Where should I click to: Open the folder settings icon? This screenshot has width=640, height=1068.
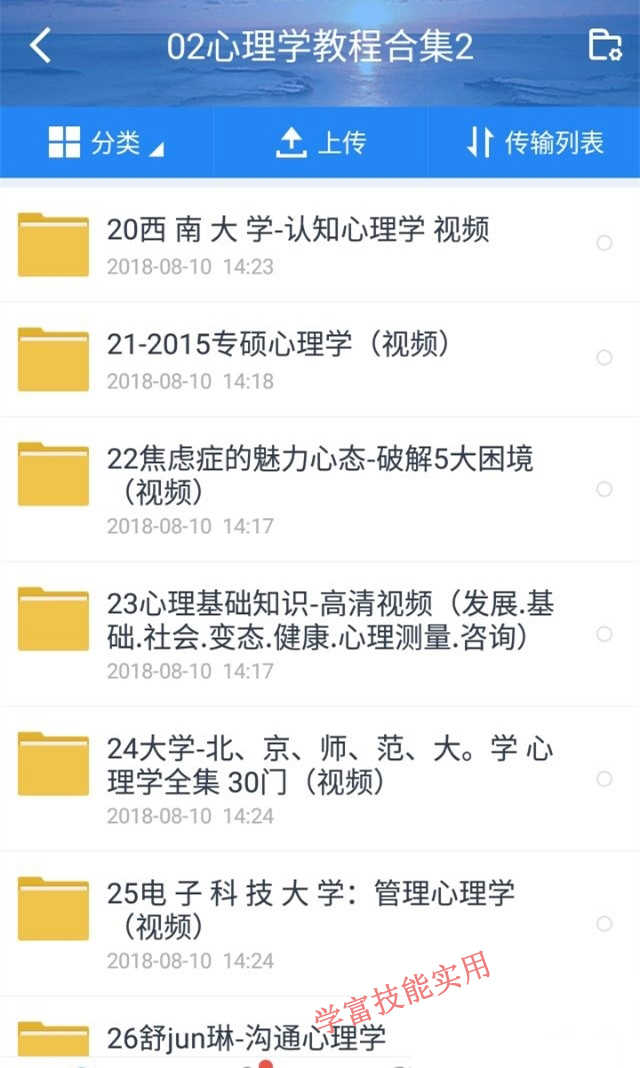[604, 46]
